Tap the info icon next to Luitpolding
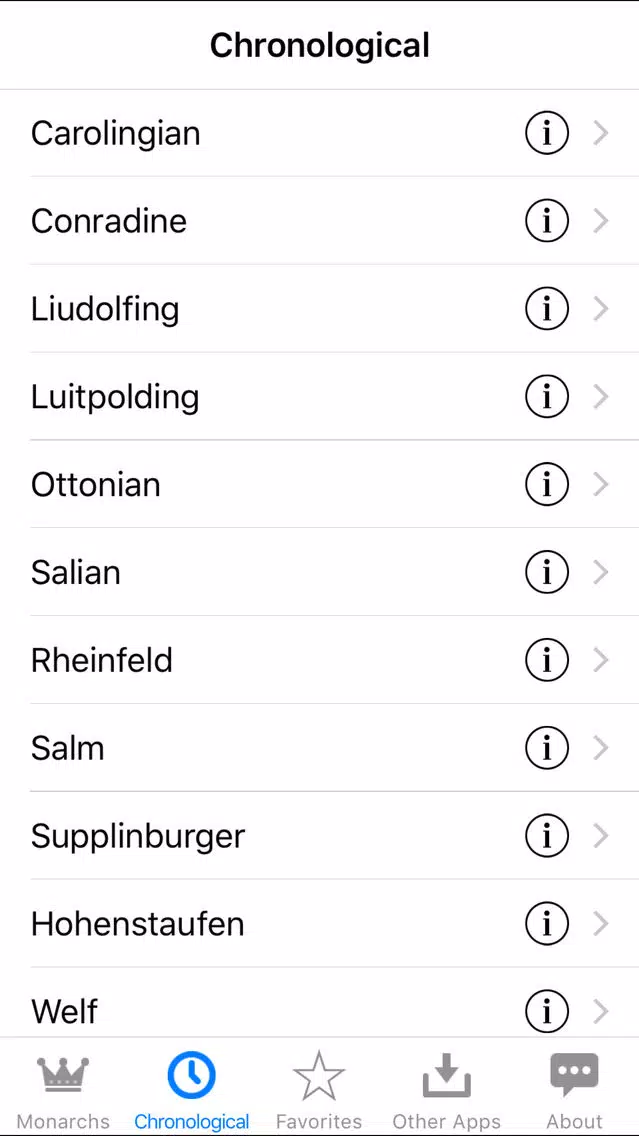The height and width of the screenshot is (1136, 639). 547,396
